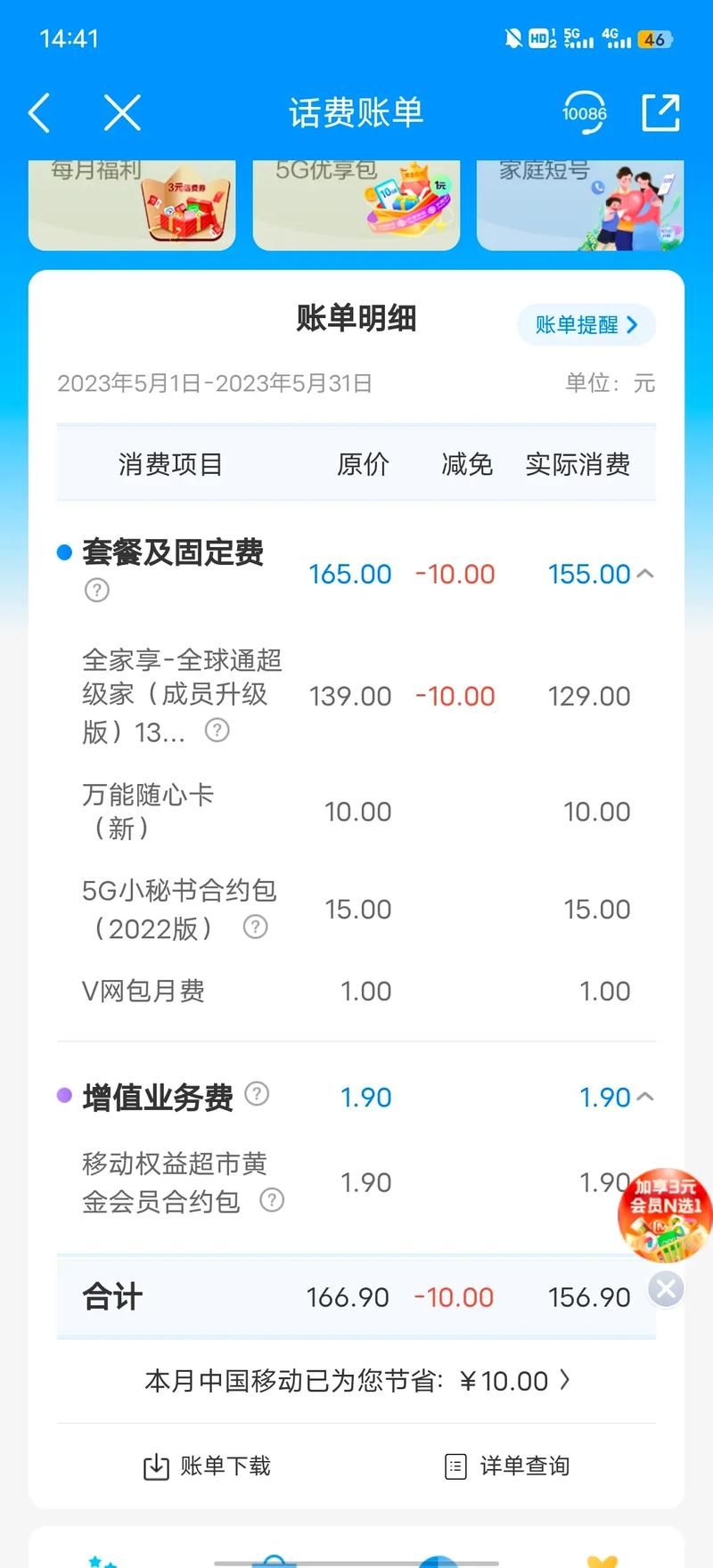Dismiss the 加享3元会员N选1 floating ad

click(x=666, y=1288)
